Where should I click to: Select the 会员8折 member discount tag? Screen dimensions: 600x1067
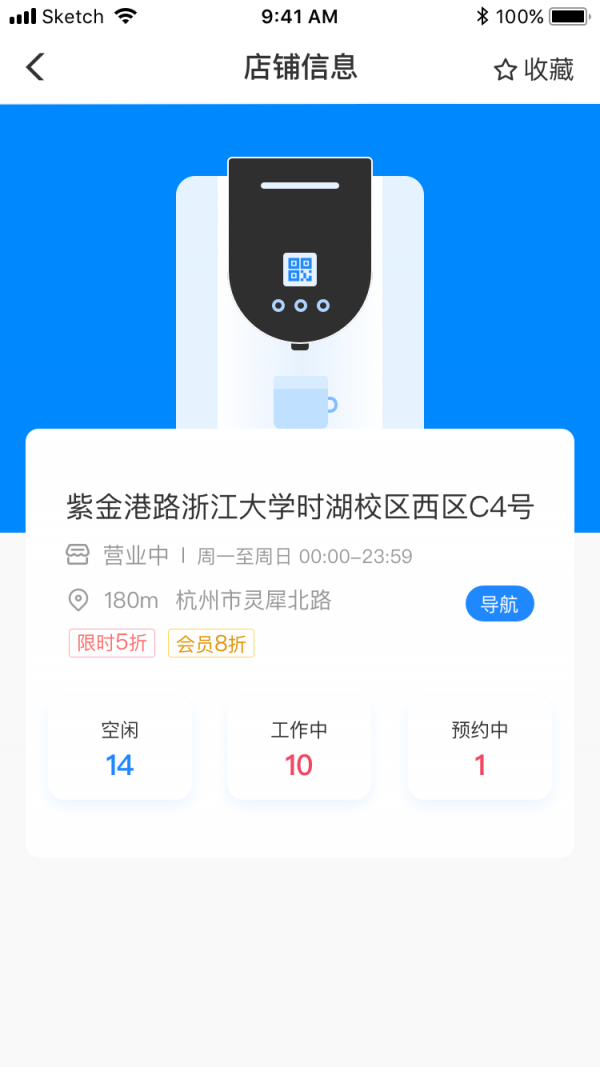(x=211, y=644)
